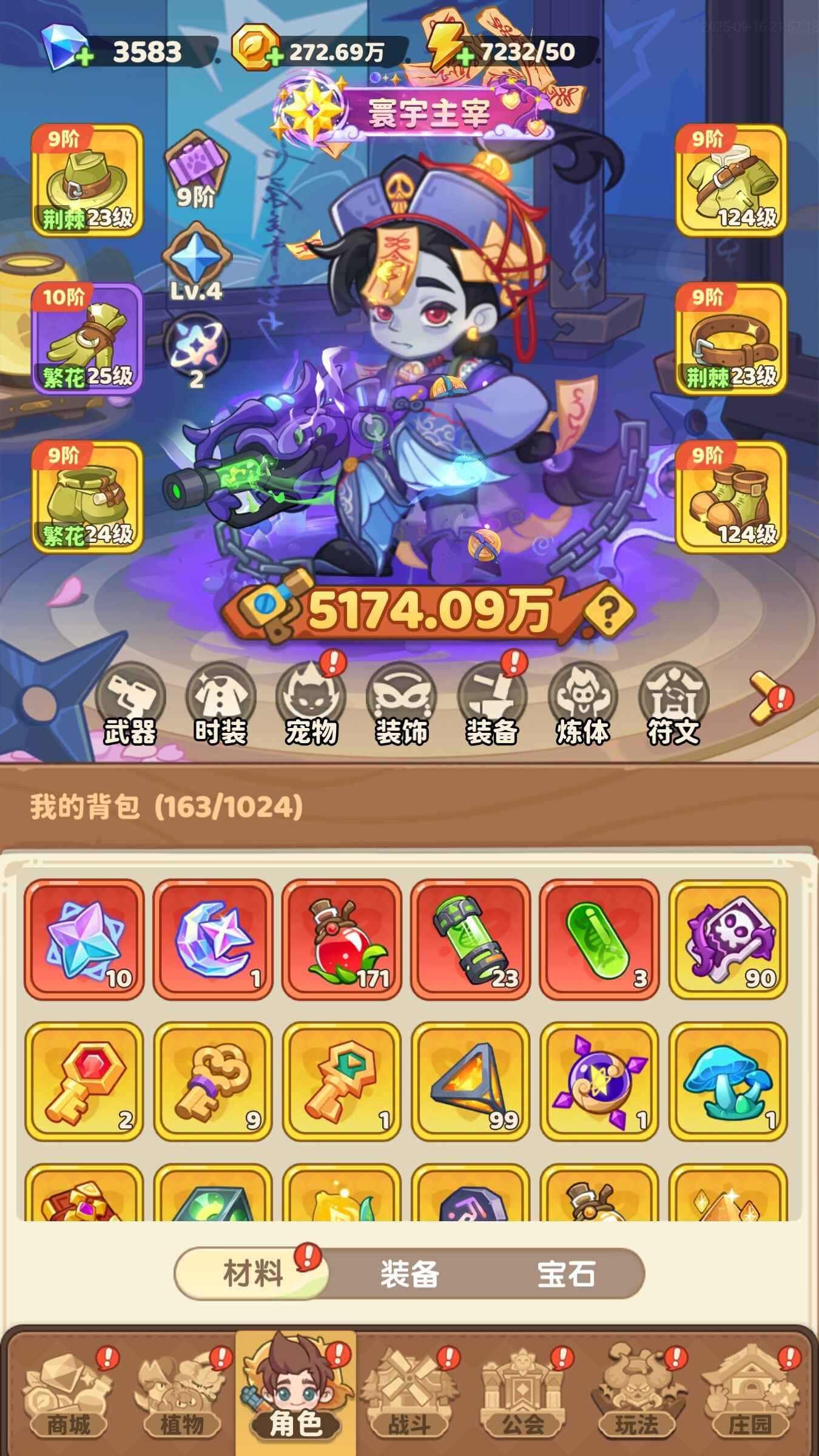Select the 材料 materials tab
This screenshot has width=819, height=1456.
click(253, 1274)
